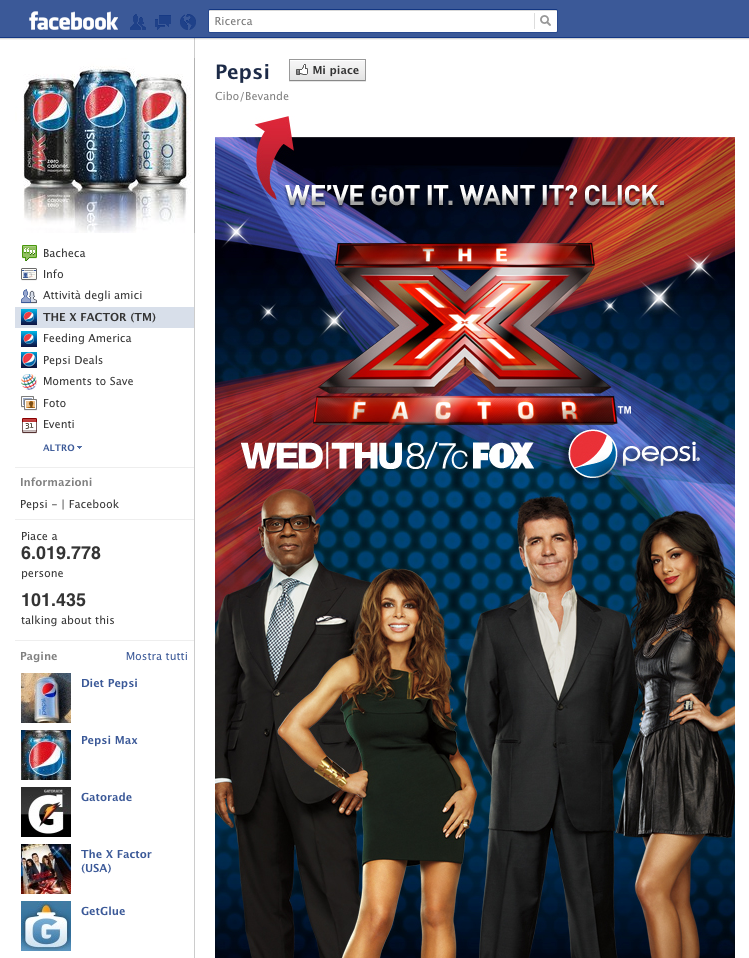Open the Gatorade page
749x958 pixels.
(106, 797)
